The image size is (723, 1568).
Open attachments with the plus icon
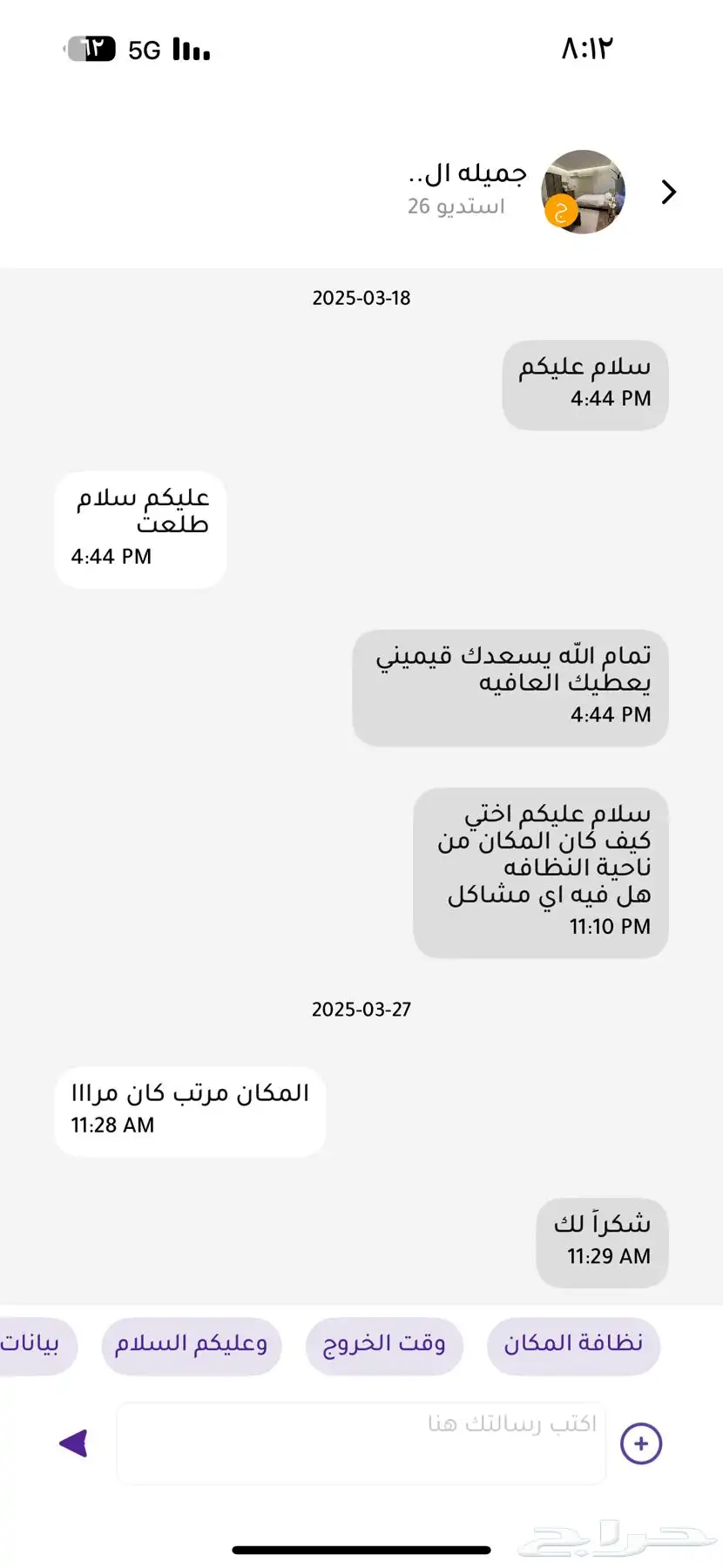click(x=641, y=1443)
